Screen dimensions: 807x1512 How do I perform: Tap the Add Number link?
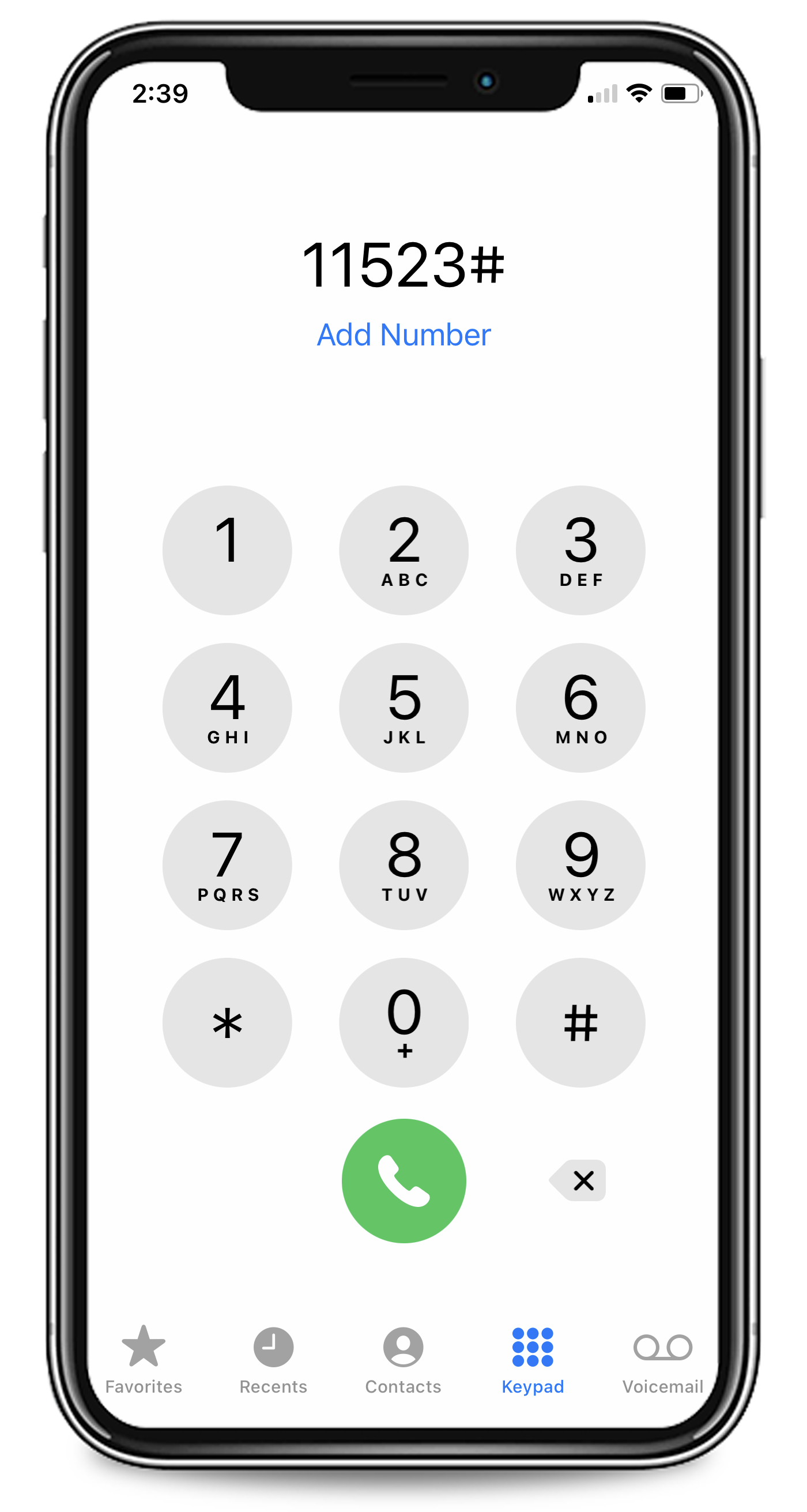click(x=403, y=335)
